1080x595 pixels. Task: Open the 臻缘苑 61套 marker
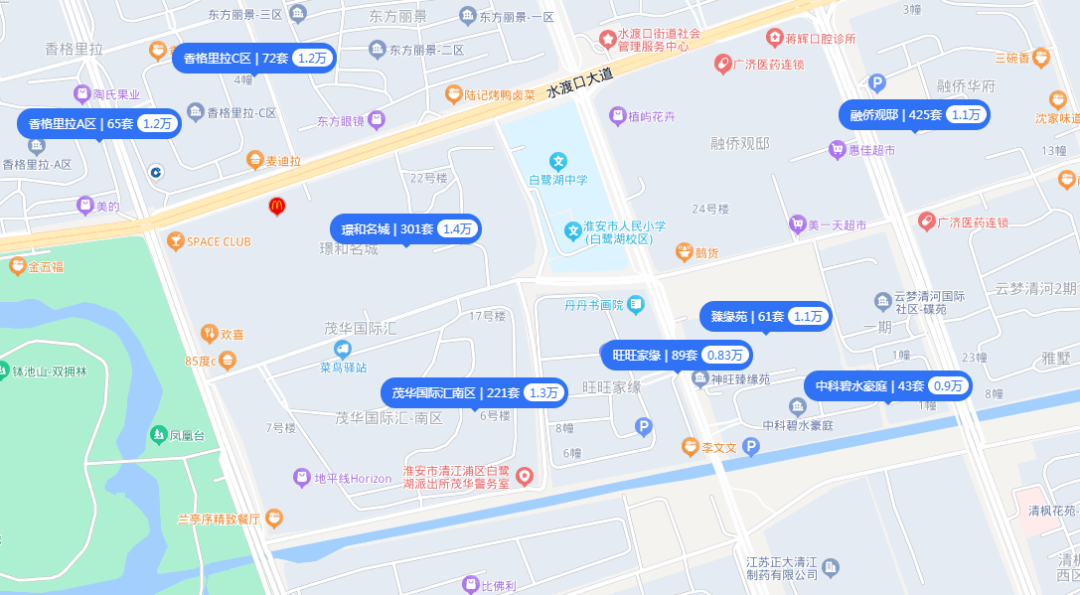pos(765,317)
